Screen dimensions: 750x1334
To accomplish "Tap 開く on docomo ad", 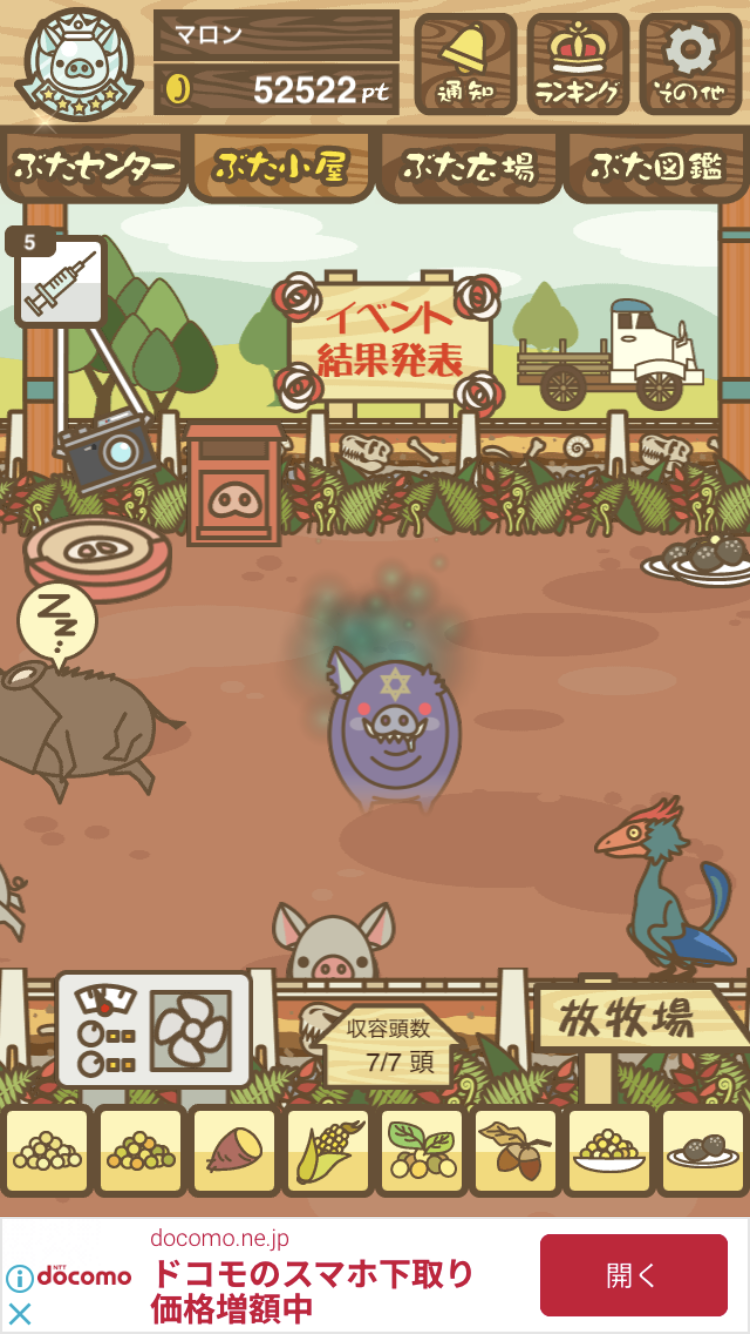I will pyautogui.click(x=633, y=1275).
